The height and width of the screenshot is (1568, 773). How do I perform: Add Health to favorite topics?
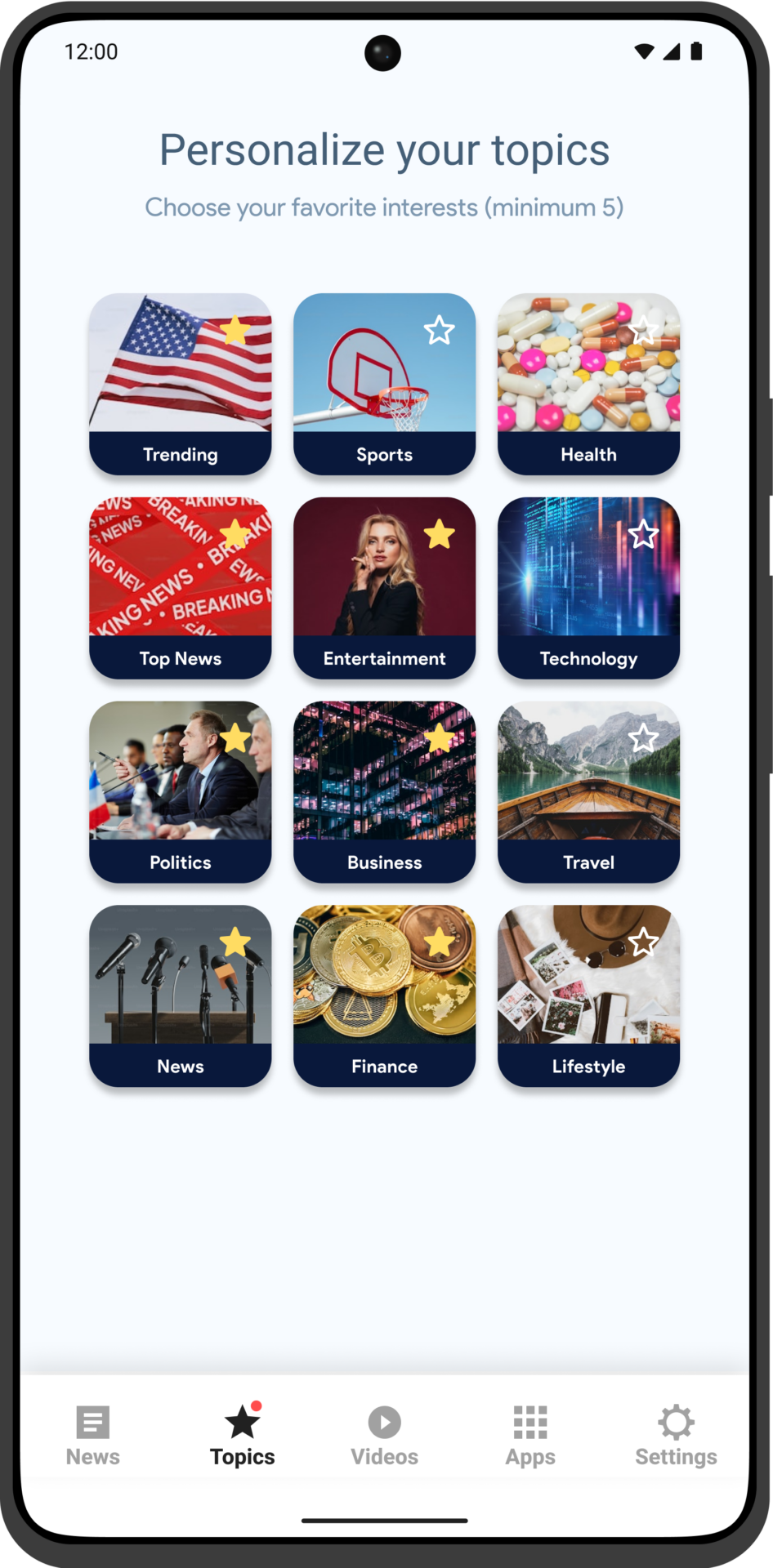(643, 331)
